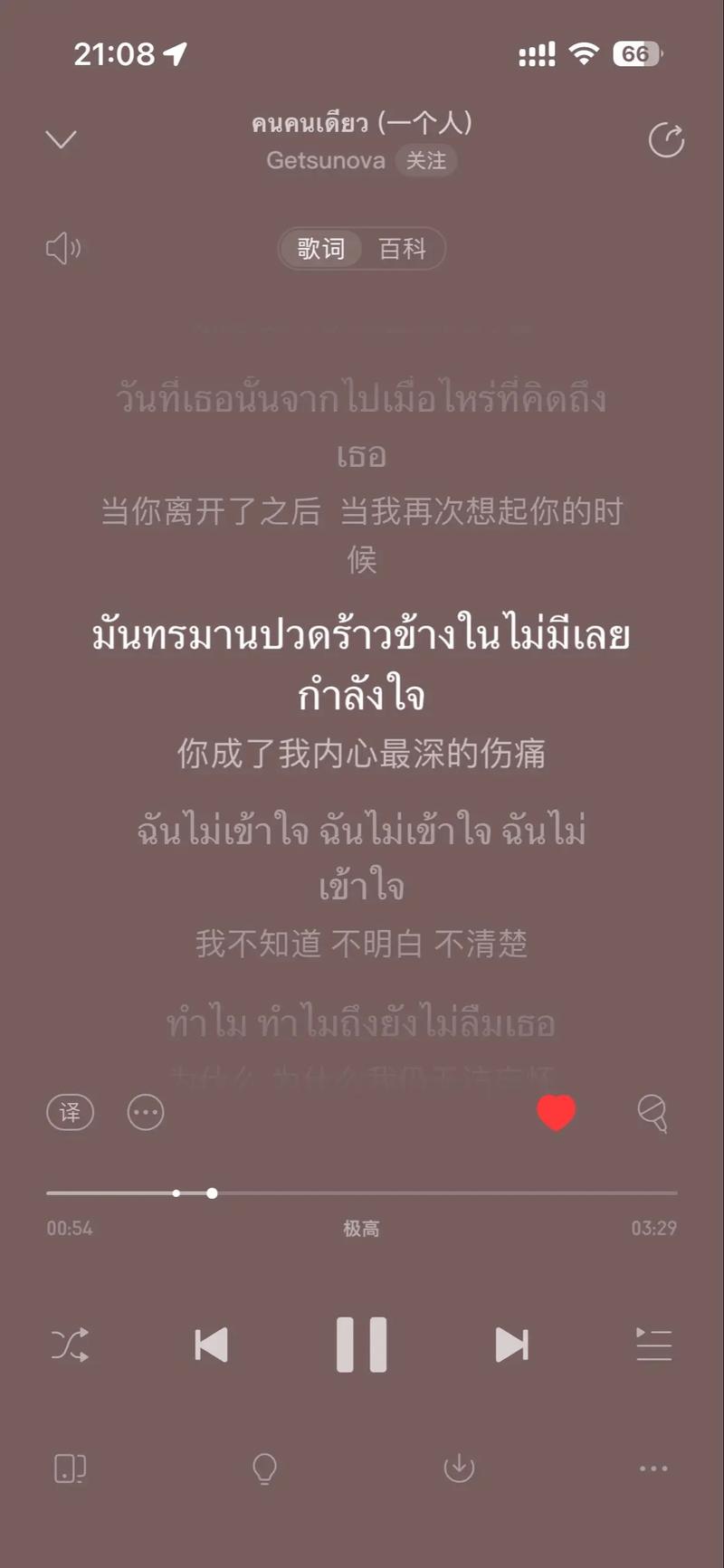Open the sound effect speaker icon
Viewport: 724px width, 1568px height.
tap(63, 248)
